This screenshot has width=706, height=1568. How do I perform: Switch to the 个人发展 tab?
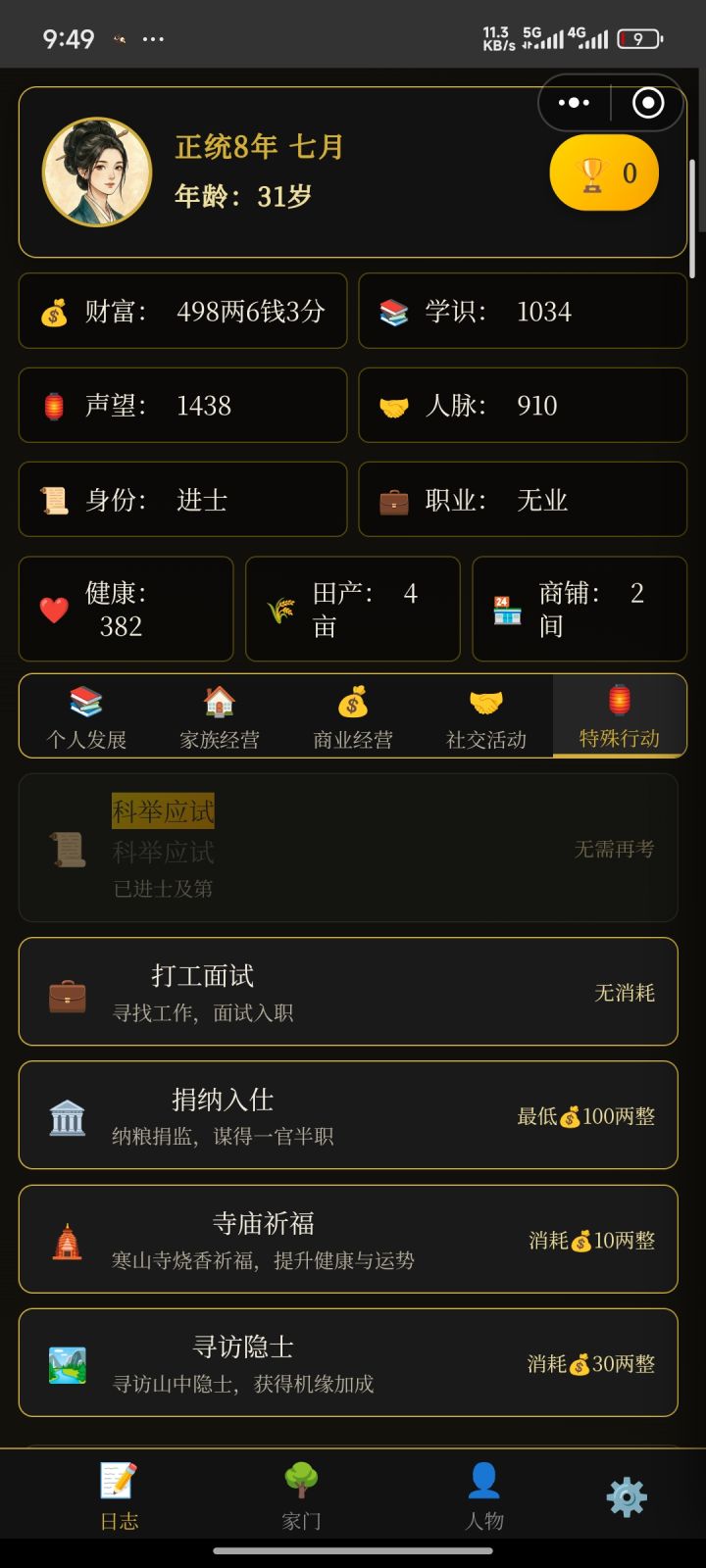(85, 716)
